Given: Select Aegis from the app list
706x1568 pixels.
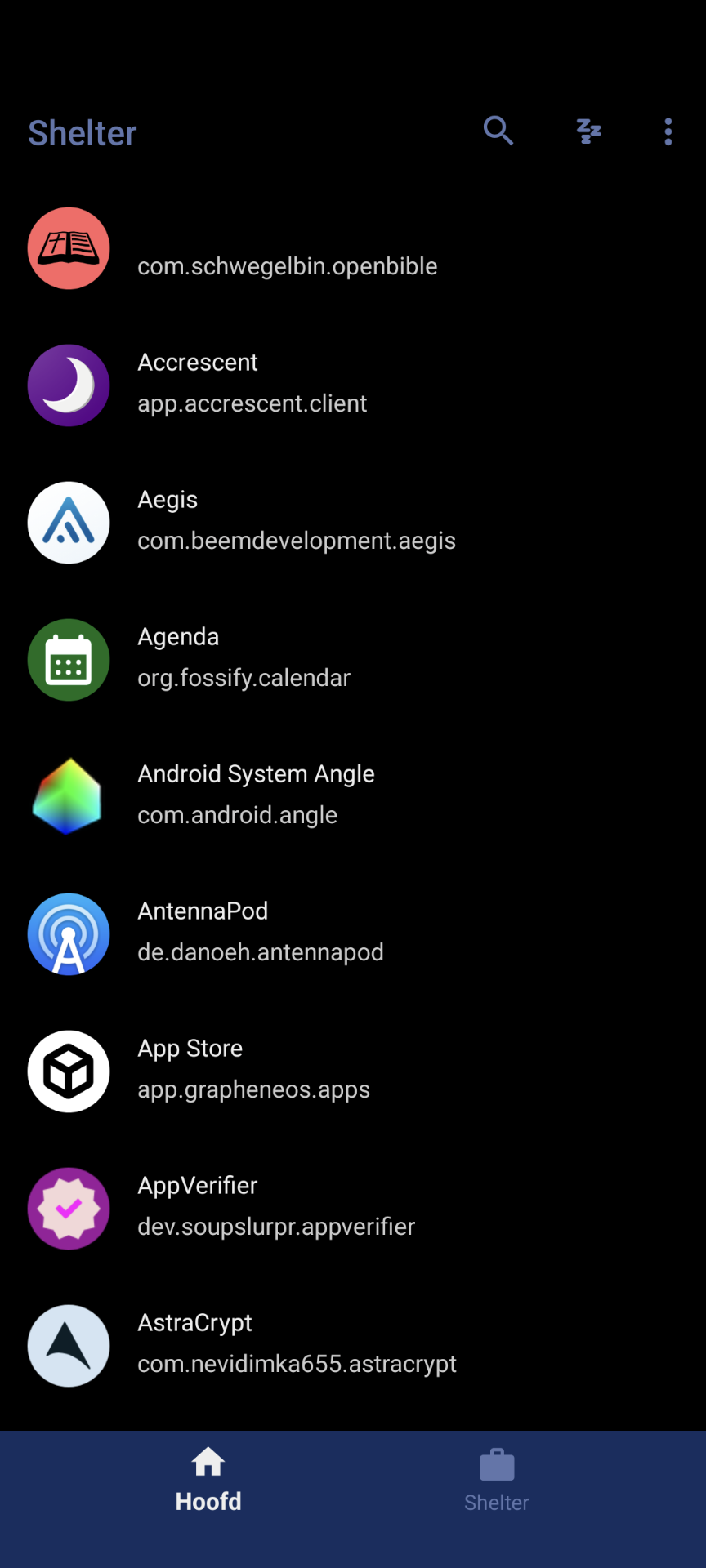Looking at the screenshot, I should [353, 521].
